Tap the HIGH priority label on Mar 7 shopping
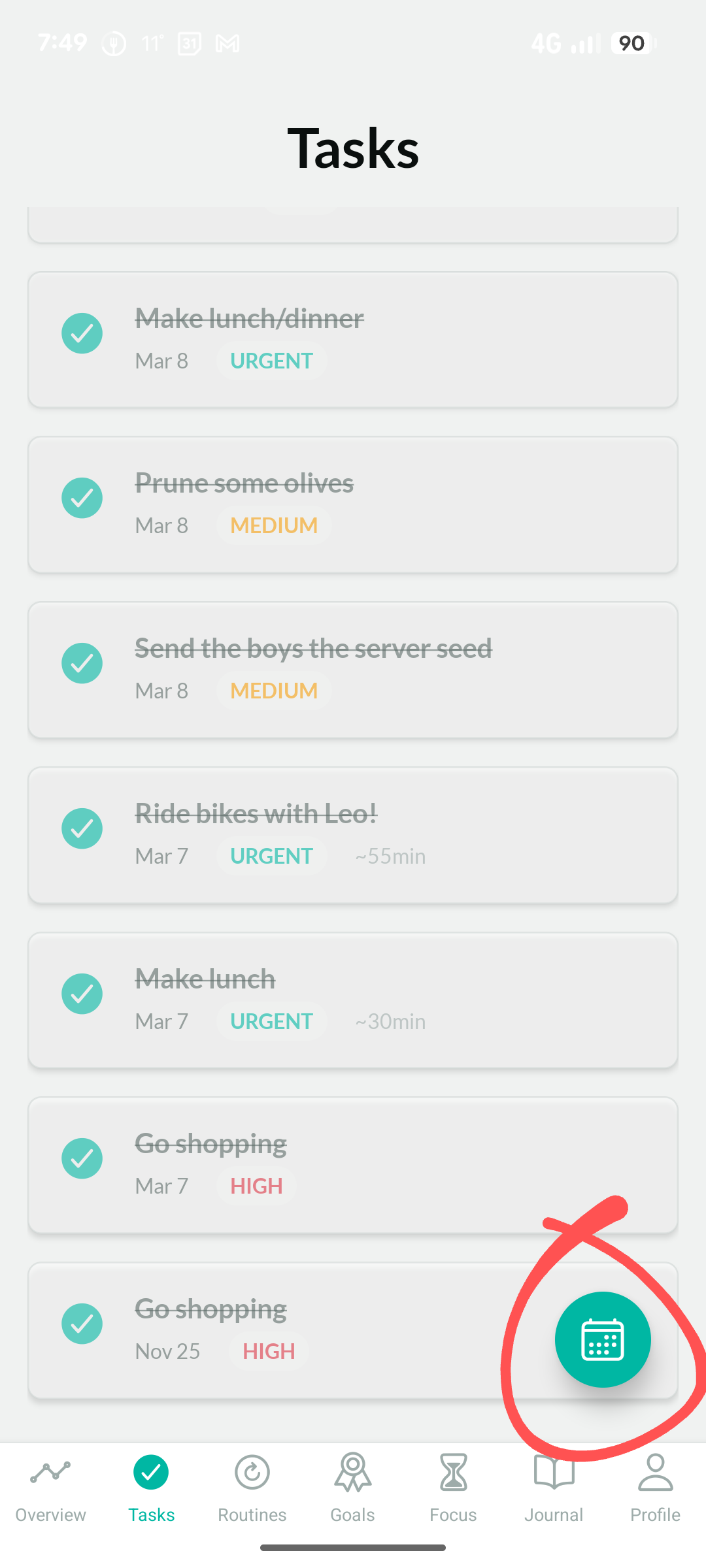706x1568 pixels. 256,1186
